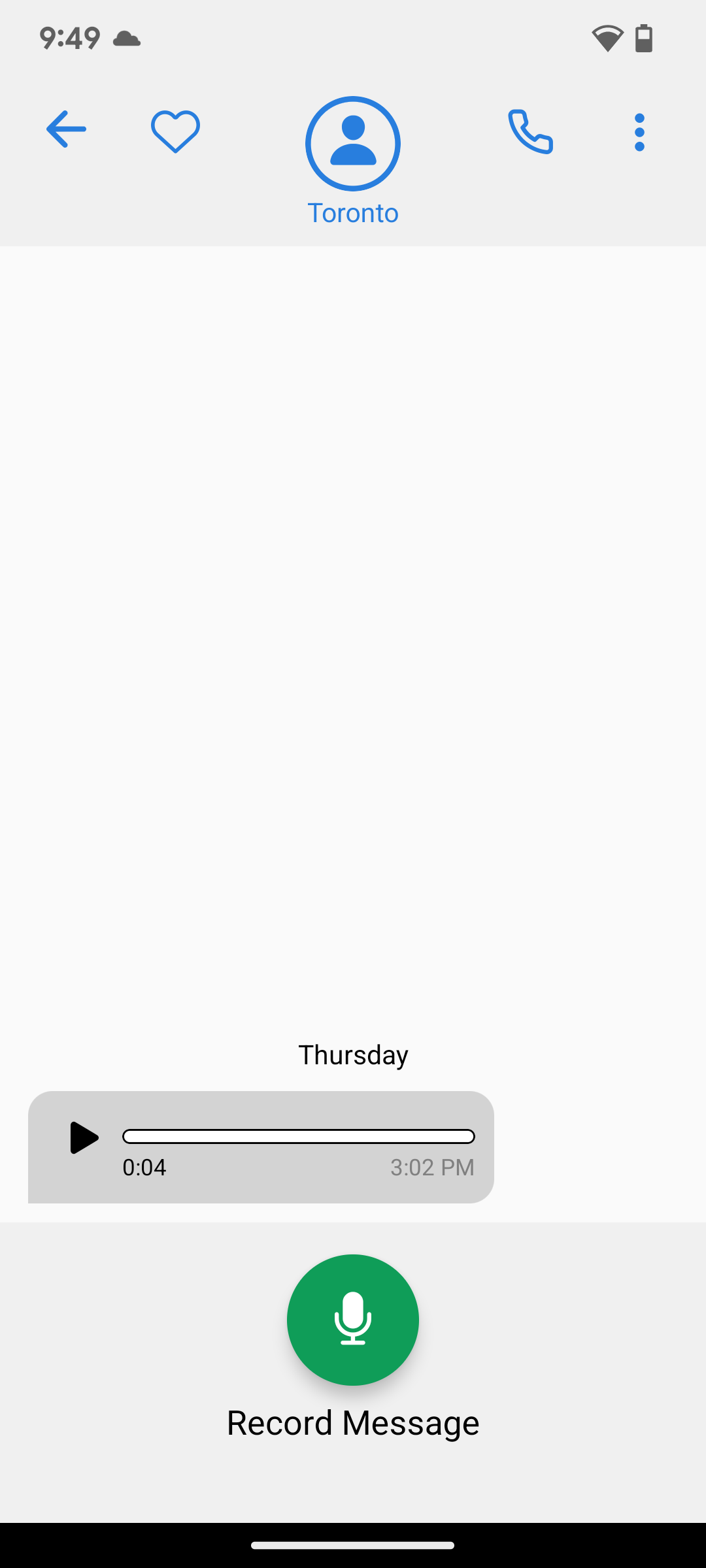Tap the voice message progress bar
The image size is (706, 1568).
[299, 1137]
